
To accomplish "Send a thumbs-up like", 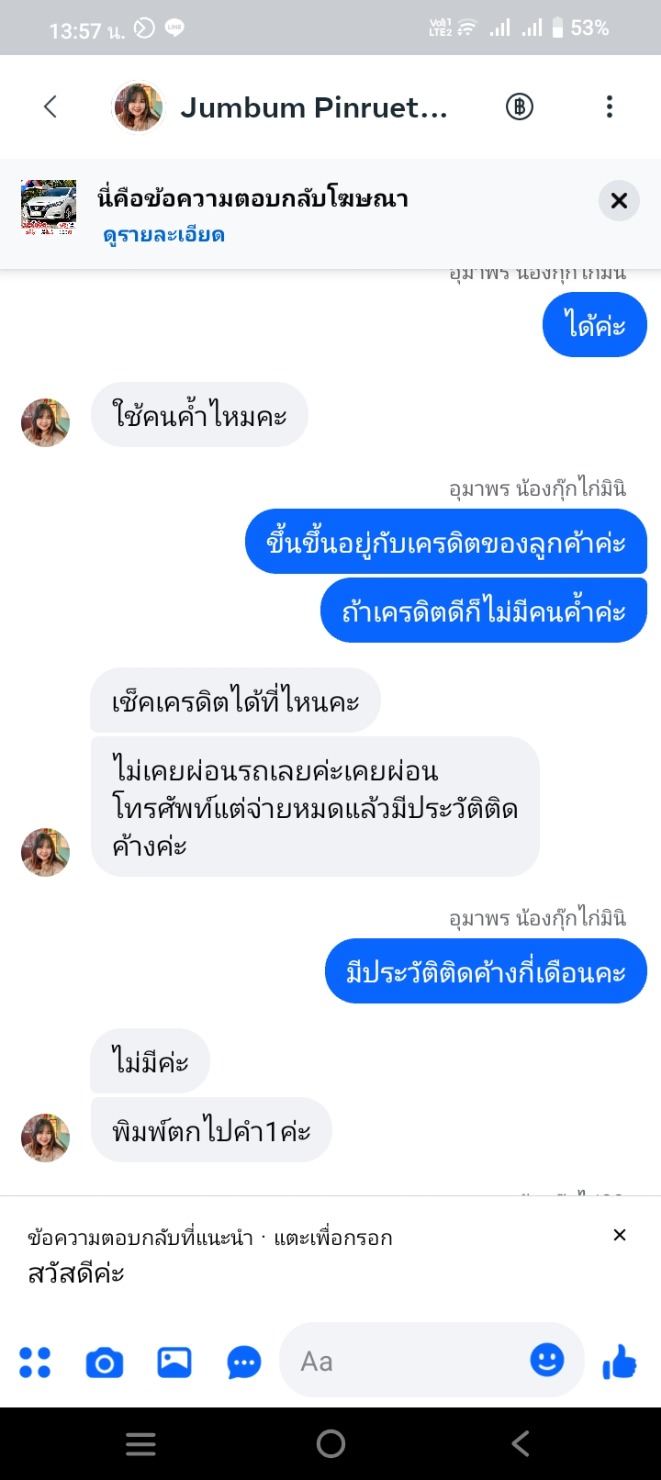I will coord(620,1360).
